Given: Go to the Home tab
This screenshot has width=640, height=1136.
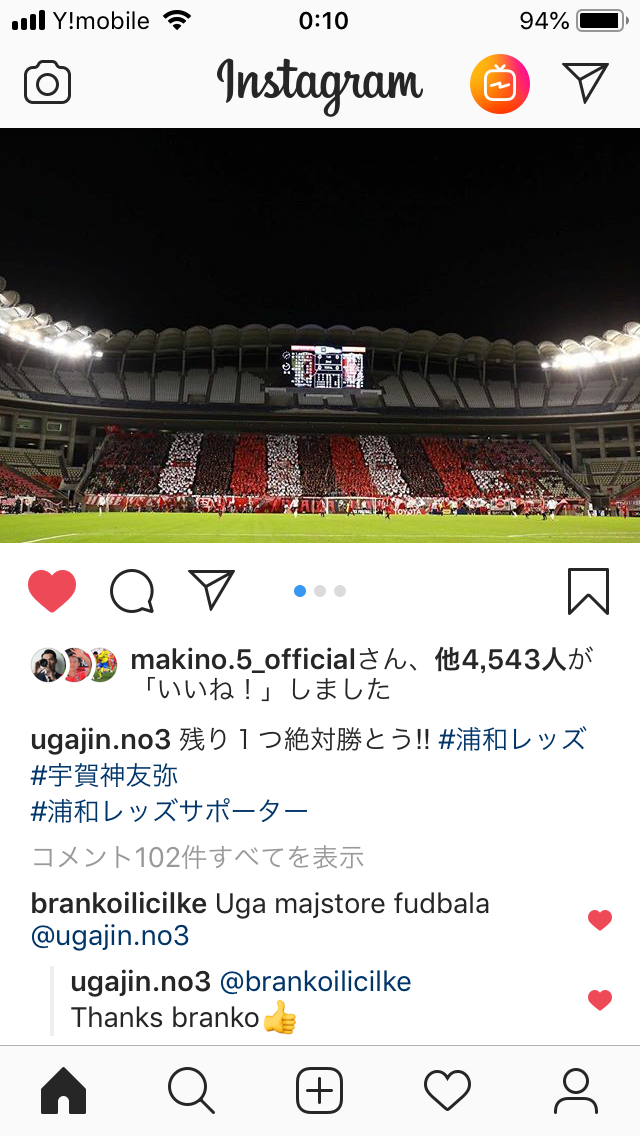Looking at the screenshot, I should 64,1090.
